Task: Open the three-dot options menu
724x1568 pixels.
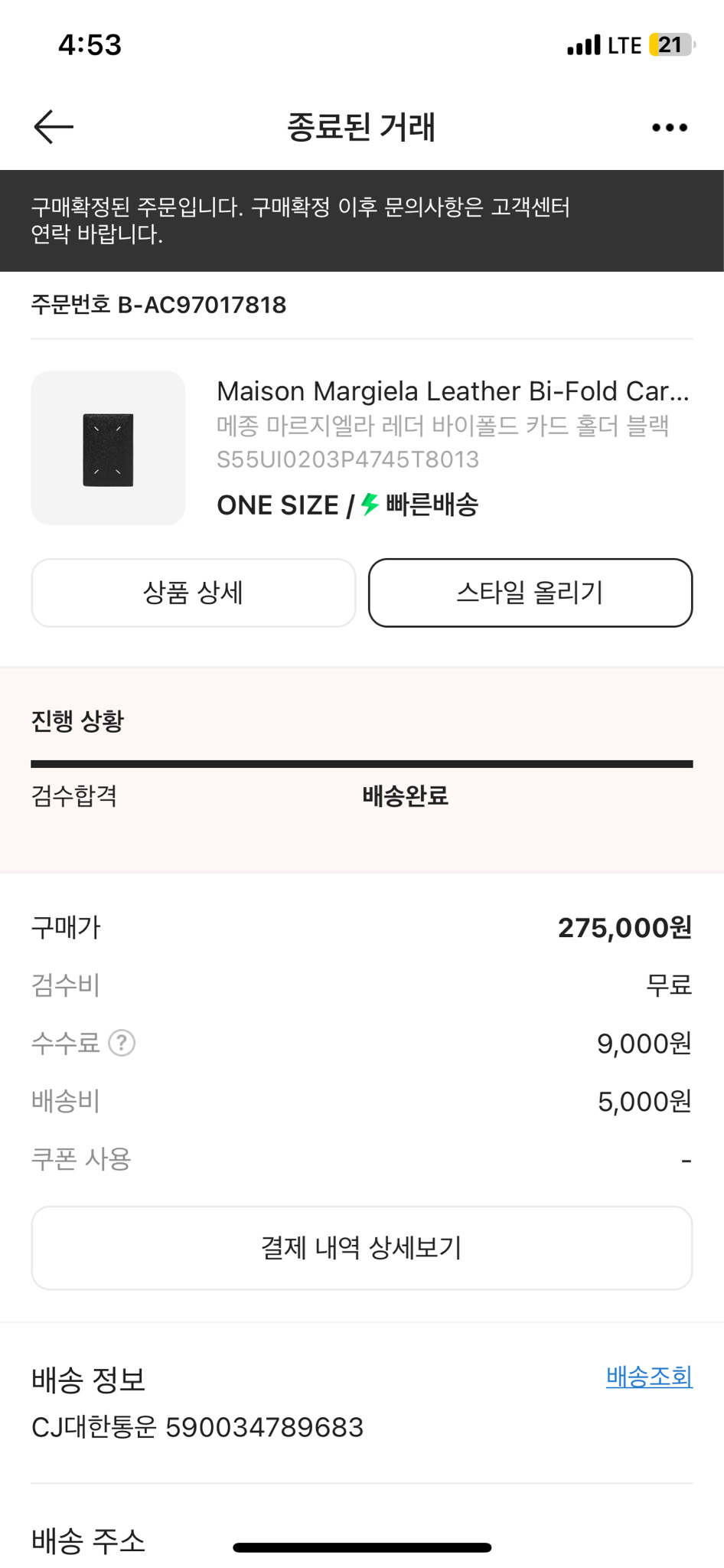Action: 667,126
